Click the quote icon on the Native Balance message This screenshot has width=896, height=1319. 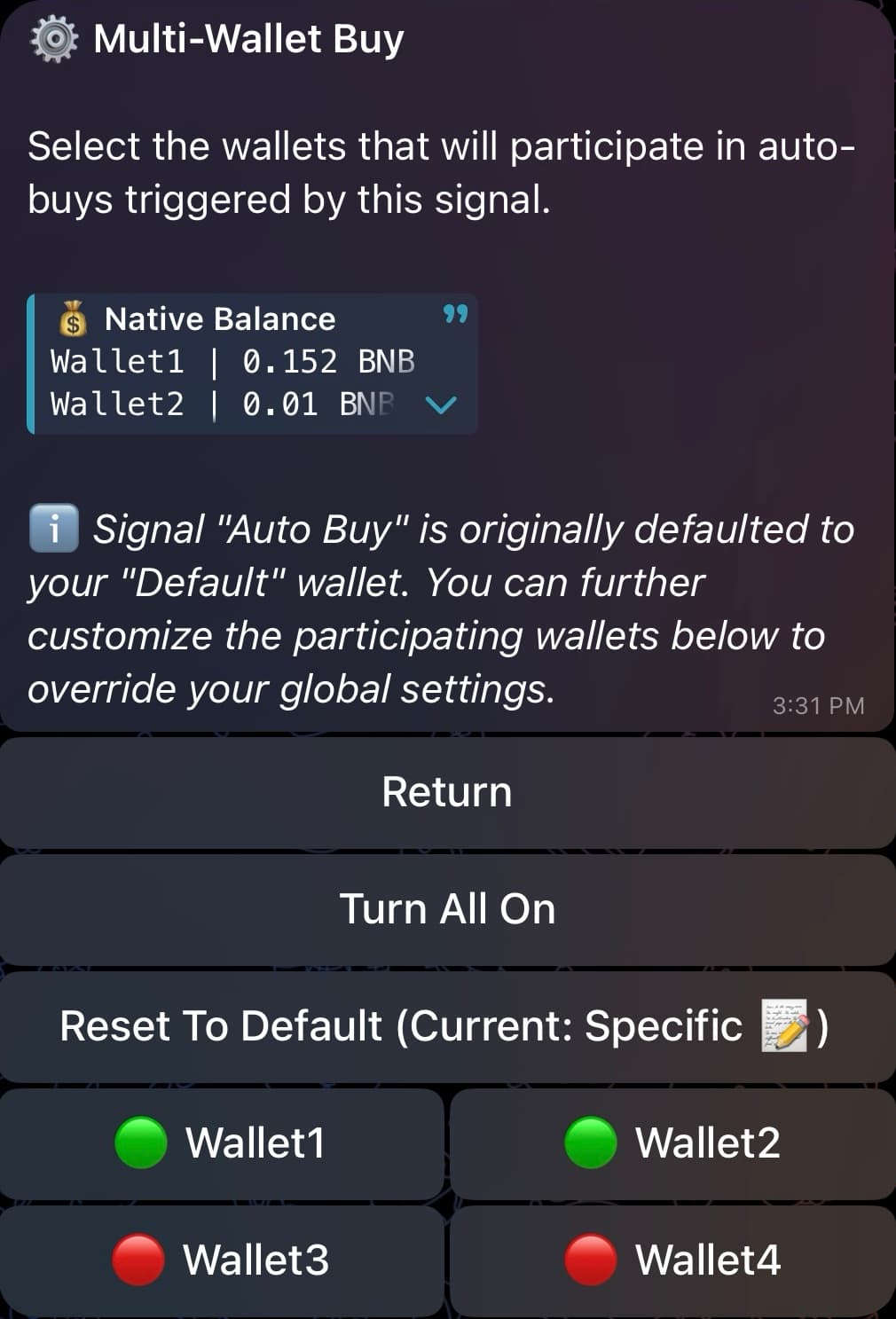pyautogui.click(x=454, y=315)
